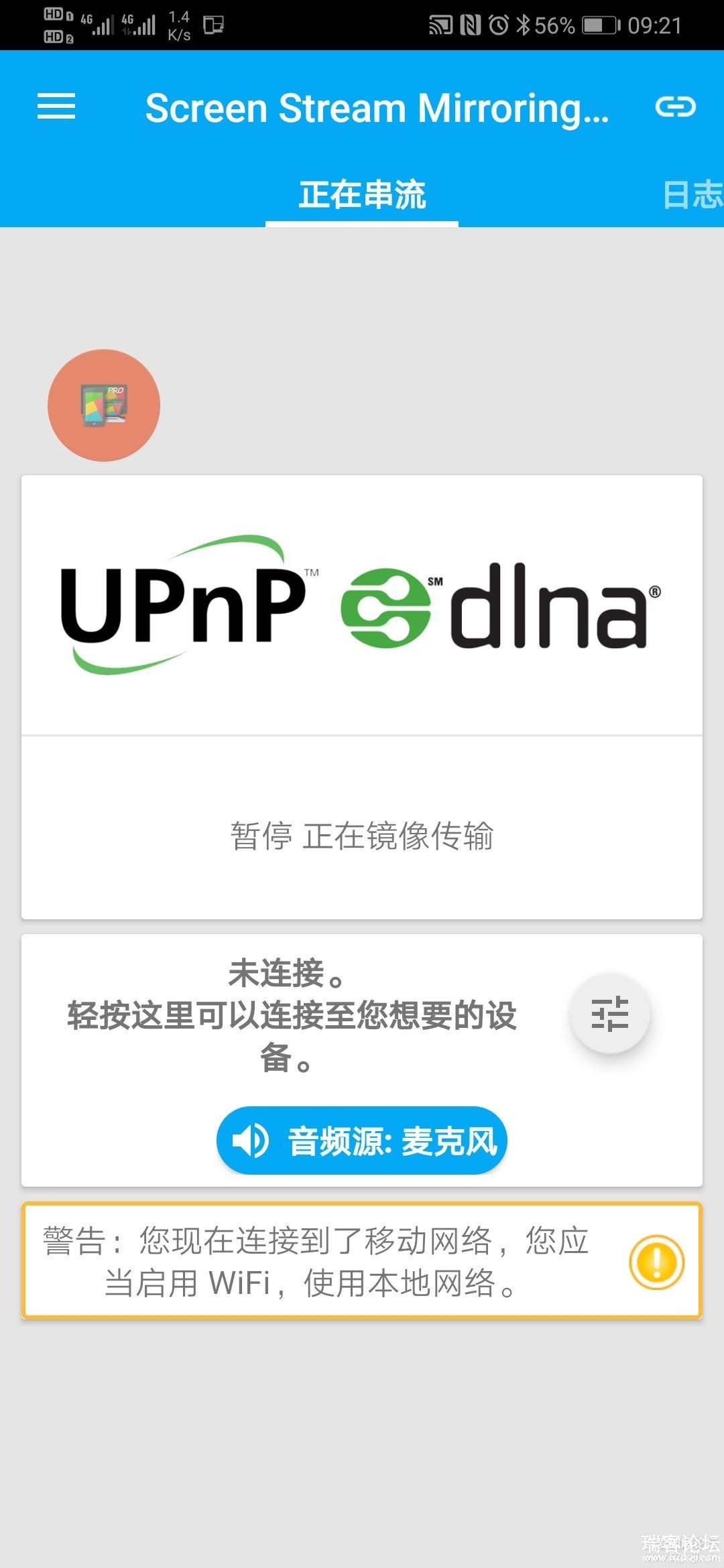Tap 未连接 to connect a device

click(x=292, y=1015)
